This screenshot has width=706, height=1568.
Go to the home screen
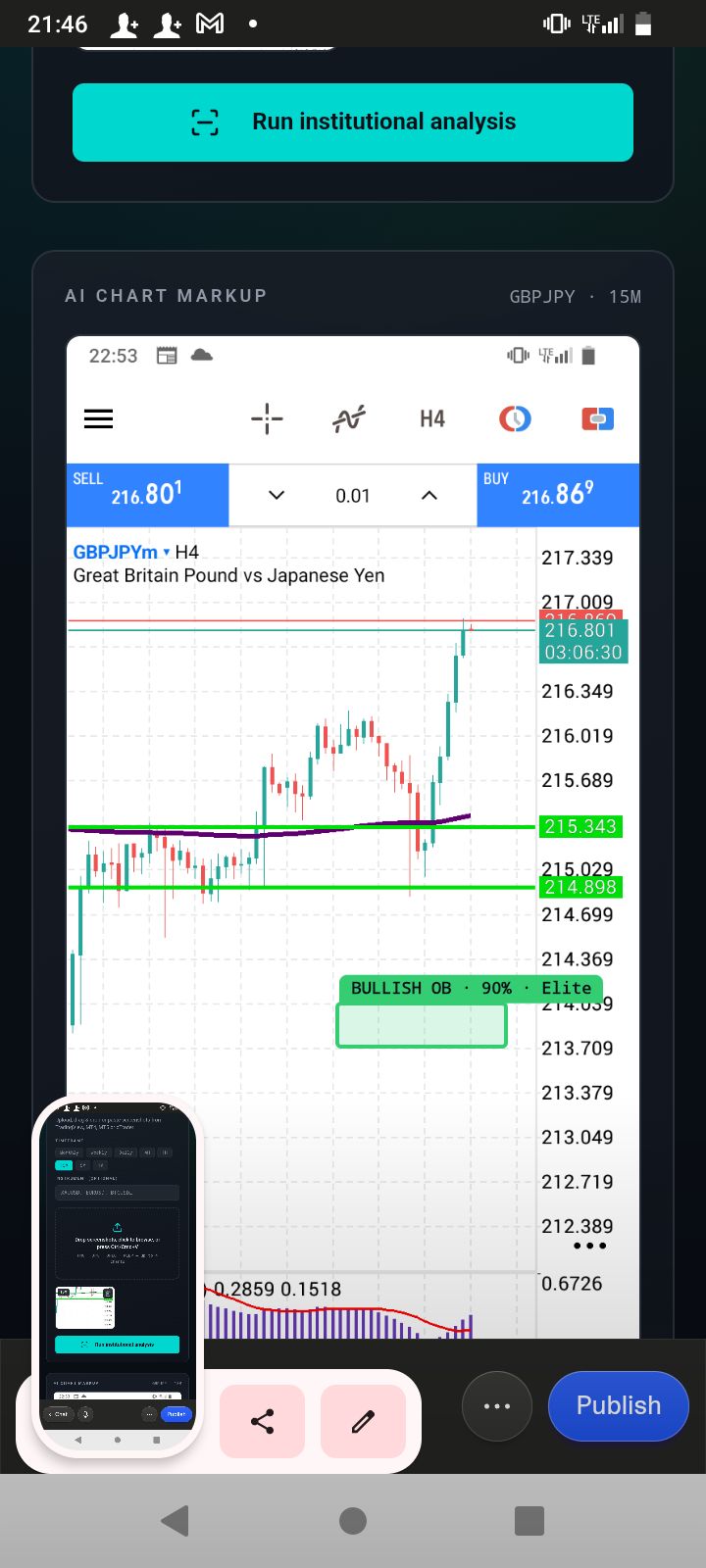(353, 1521)
